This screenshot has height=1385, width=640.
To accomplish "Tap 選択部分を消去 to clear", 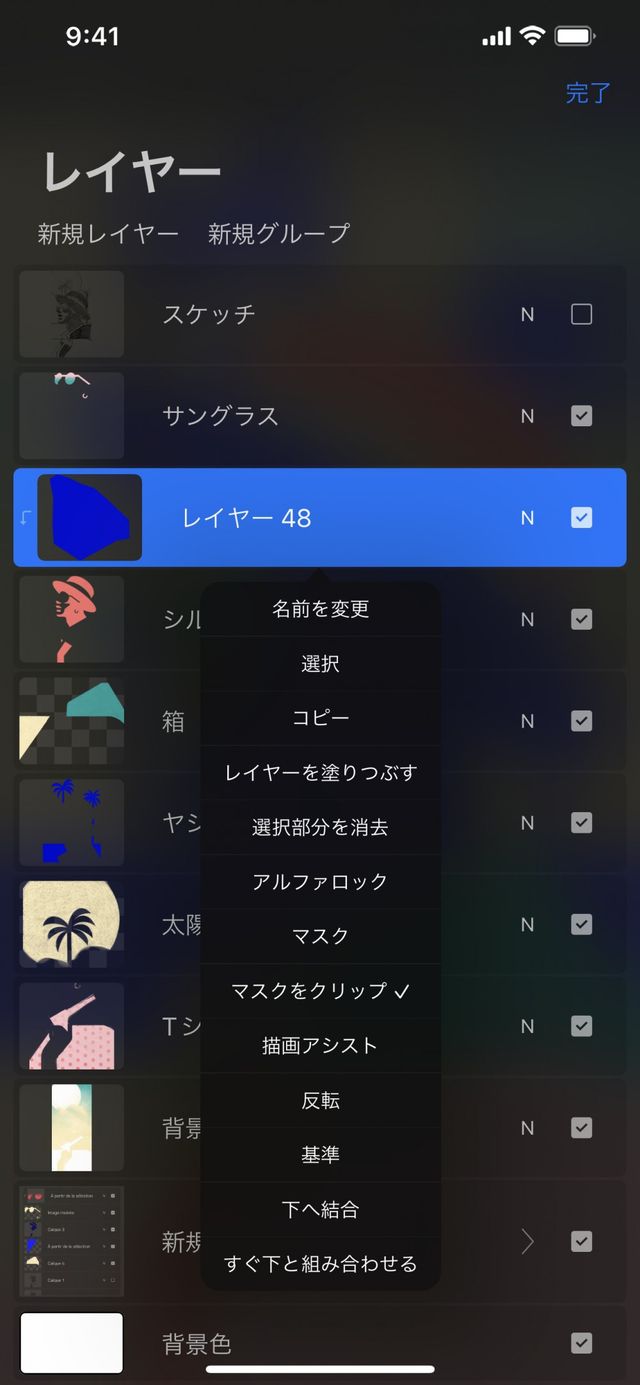I will (x=320, y=827).
